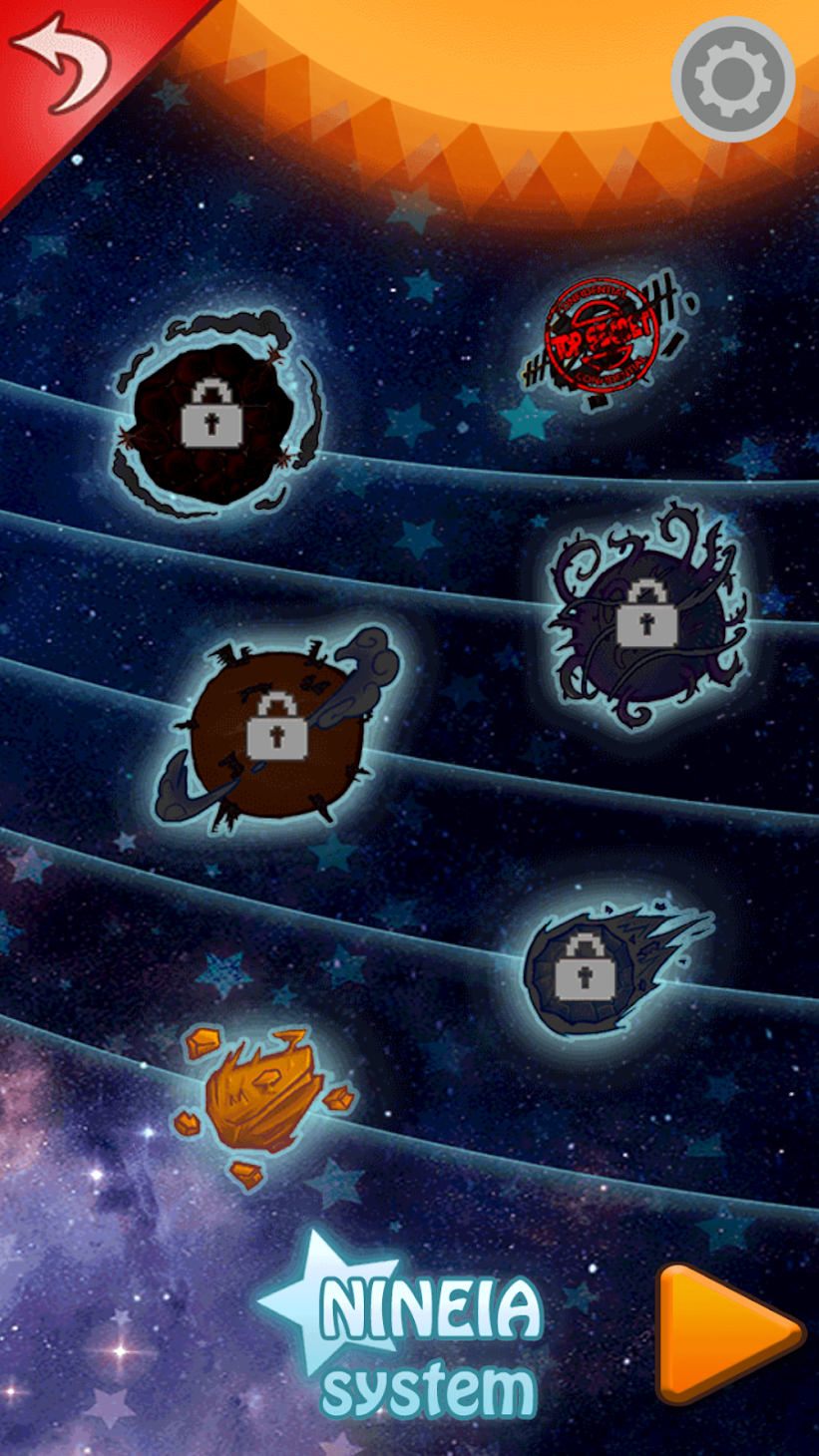The height and width of the screenshot is (1456, 819).
Task: Open the settings gear
Action: pyautogui.click(x=733, y=78)
